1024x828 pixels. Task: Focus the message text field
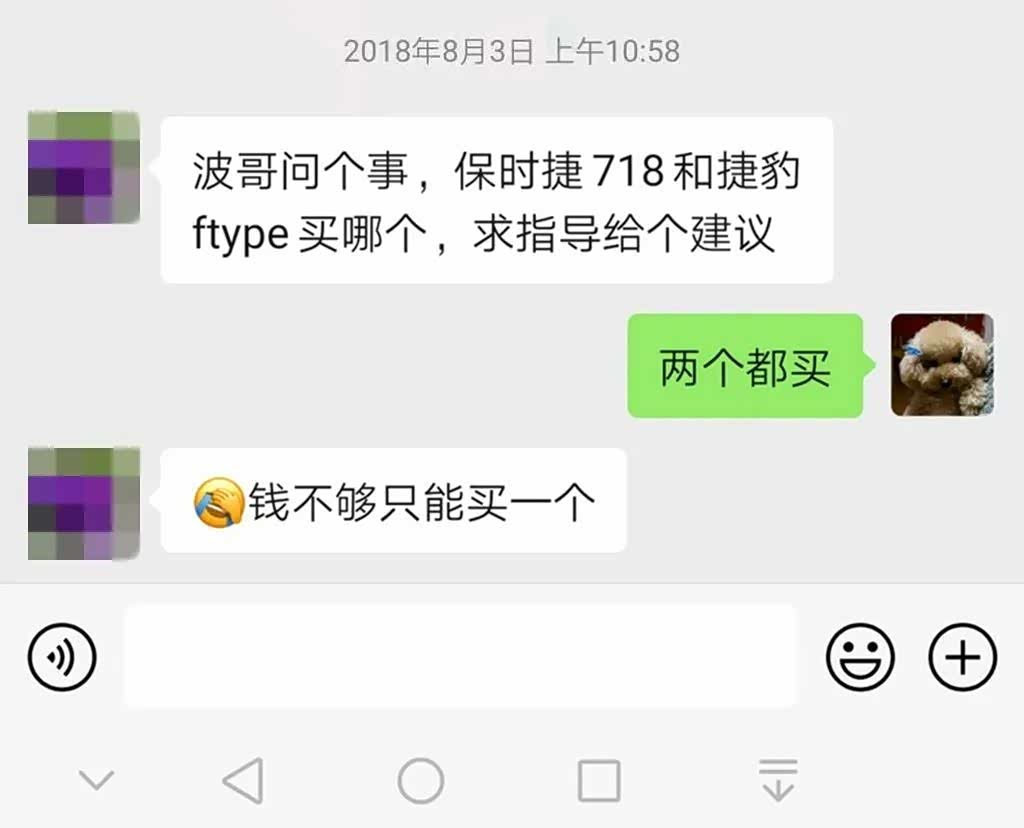tap(460, 656)
